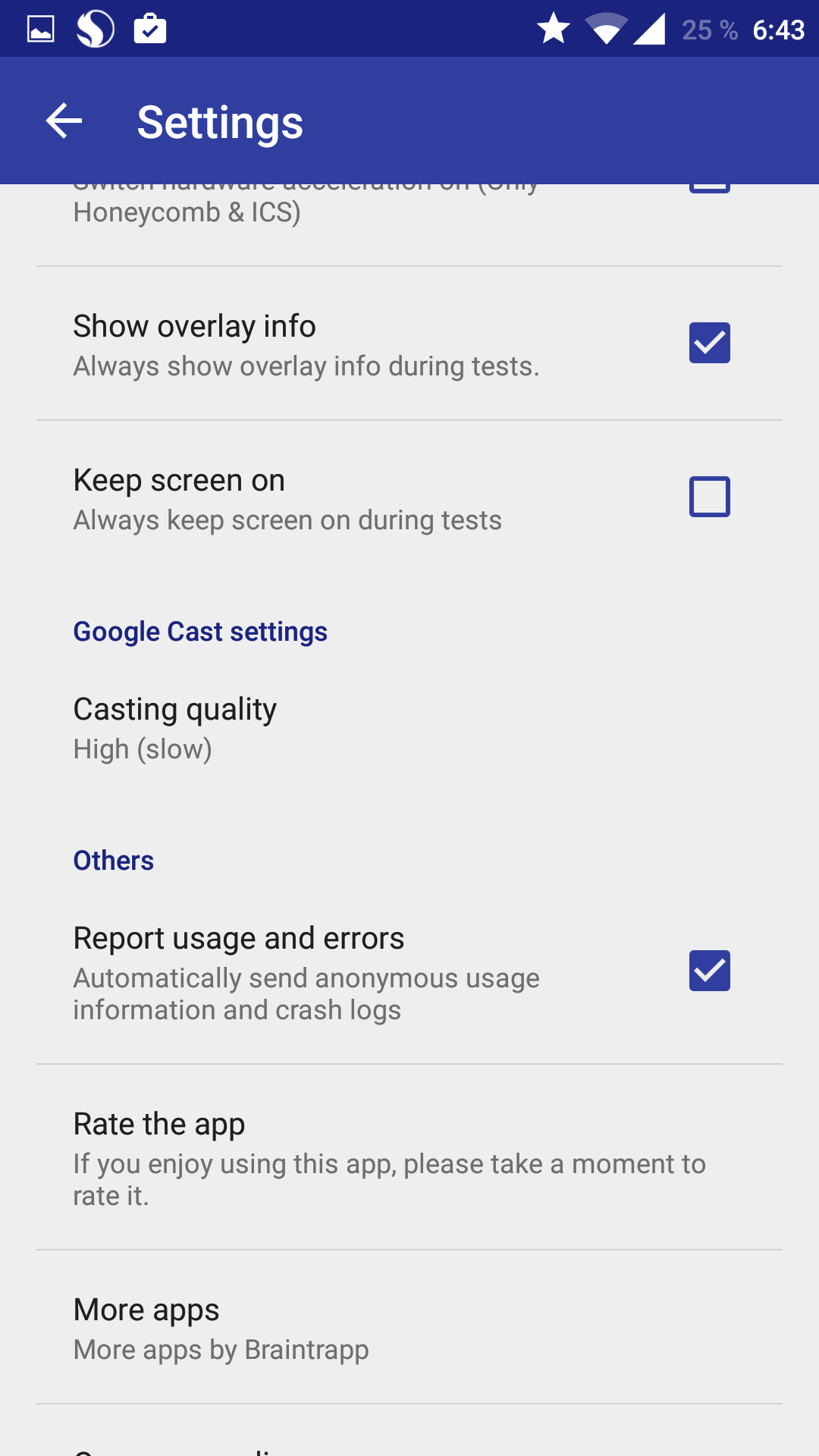Open Casting quality setting
This screenshot has height=1456, width=819.
click(x=409, y=728)
